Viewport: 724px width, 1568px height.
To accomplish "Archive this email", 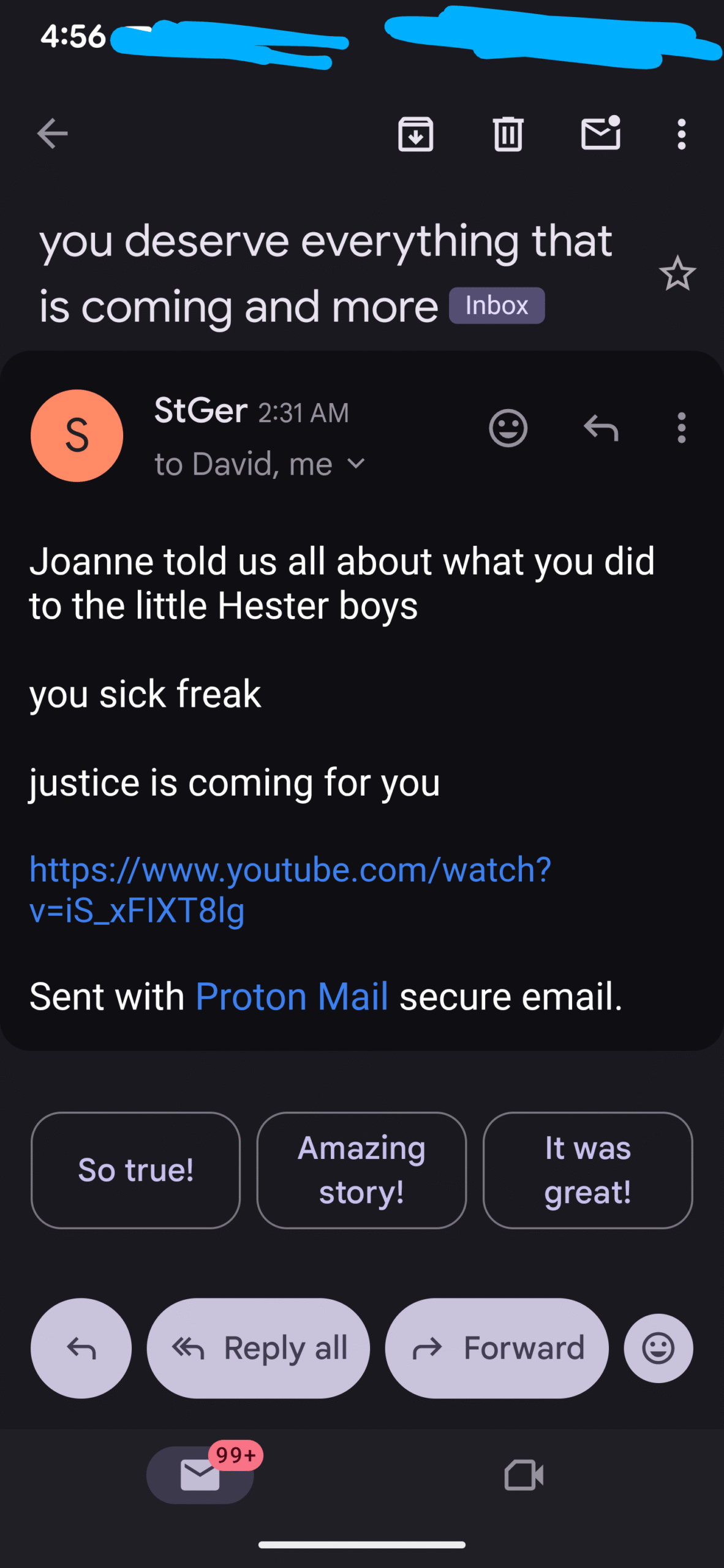I will (x=416, y=134).
